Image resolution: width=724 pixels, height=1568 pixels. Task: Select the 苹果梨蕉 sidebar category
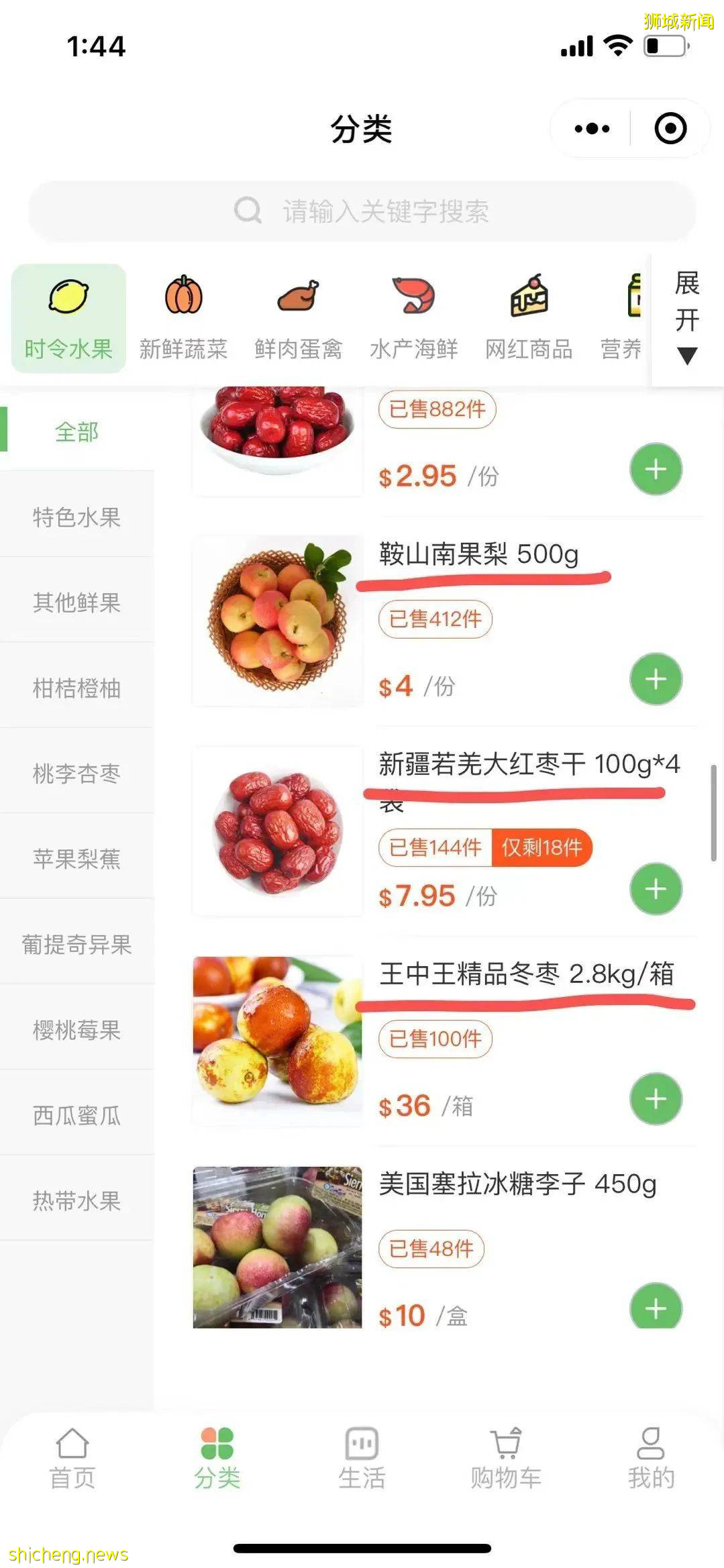point(76,860)
